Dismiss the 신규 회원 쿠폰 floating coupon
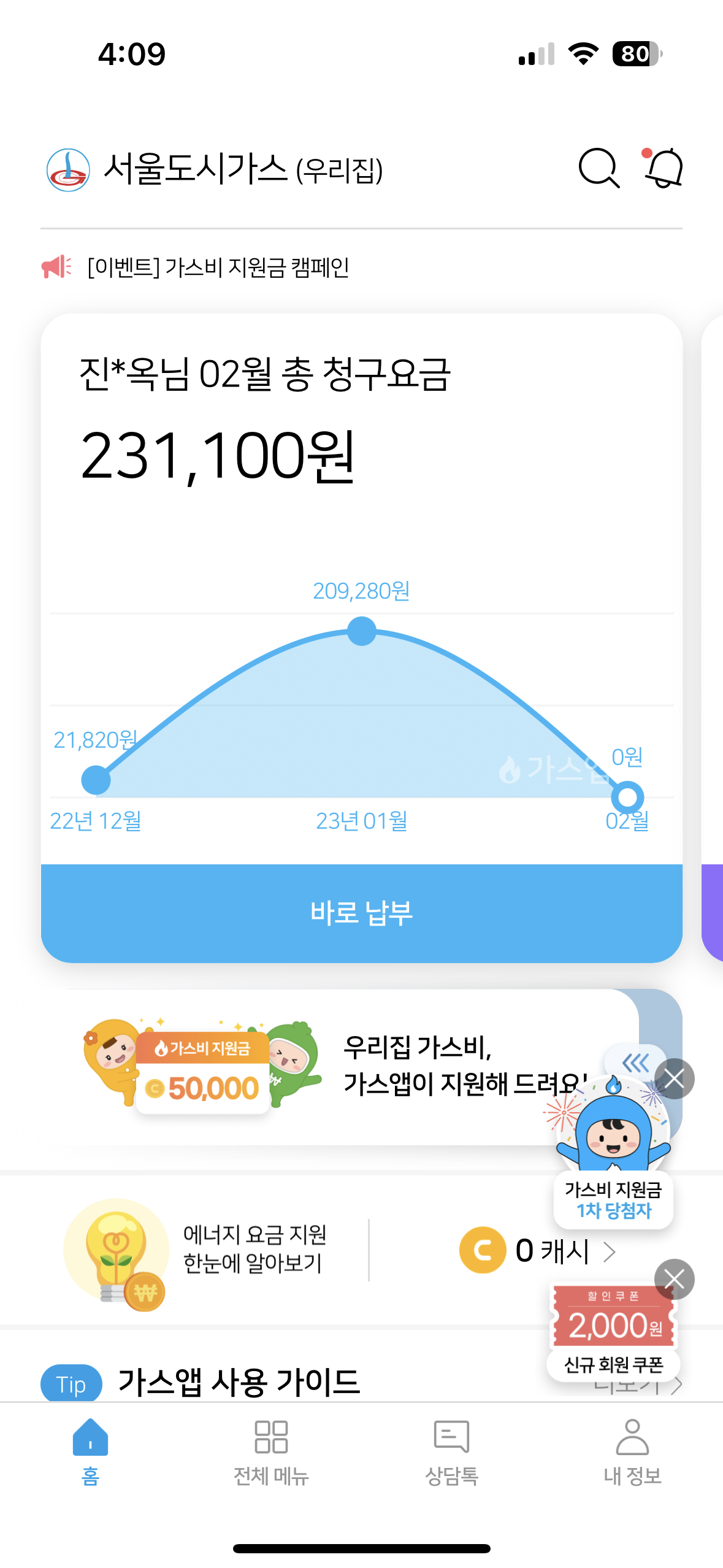 pyautogui.click(x=674, y=1279)
